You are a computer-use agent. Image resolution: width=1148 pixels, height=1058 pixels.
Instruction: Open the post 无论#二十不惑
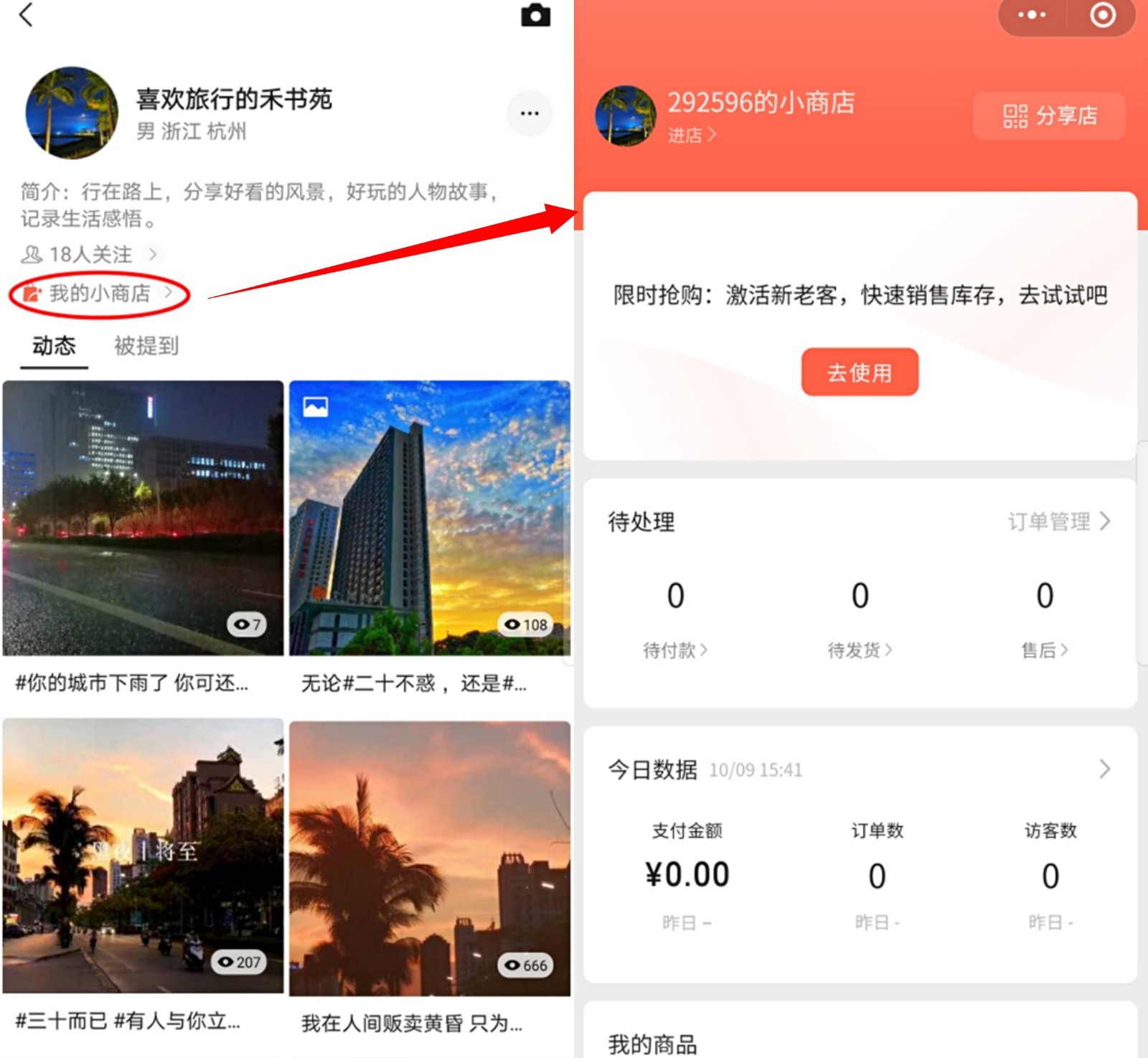[430, 518]
